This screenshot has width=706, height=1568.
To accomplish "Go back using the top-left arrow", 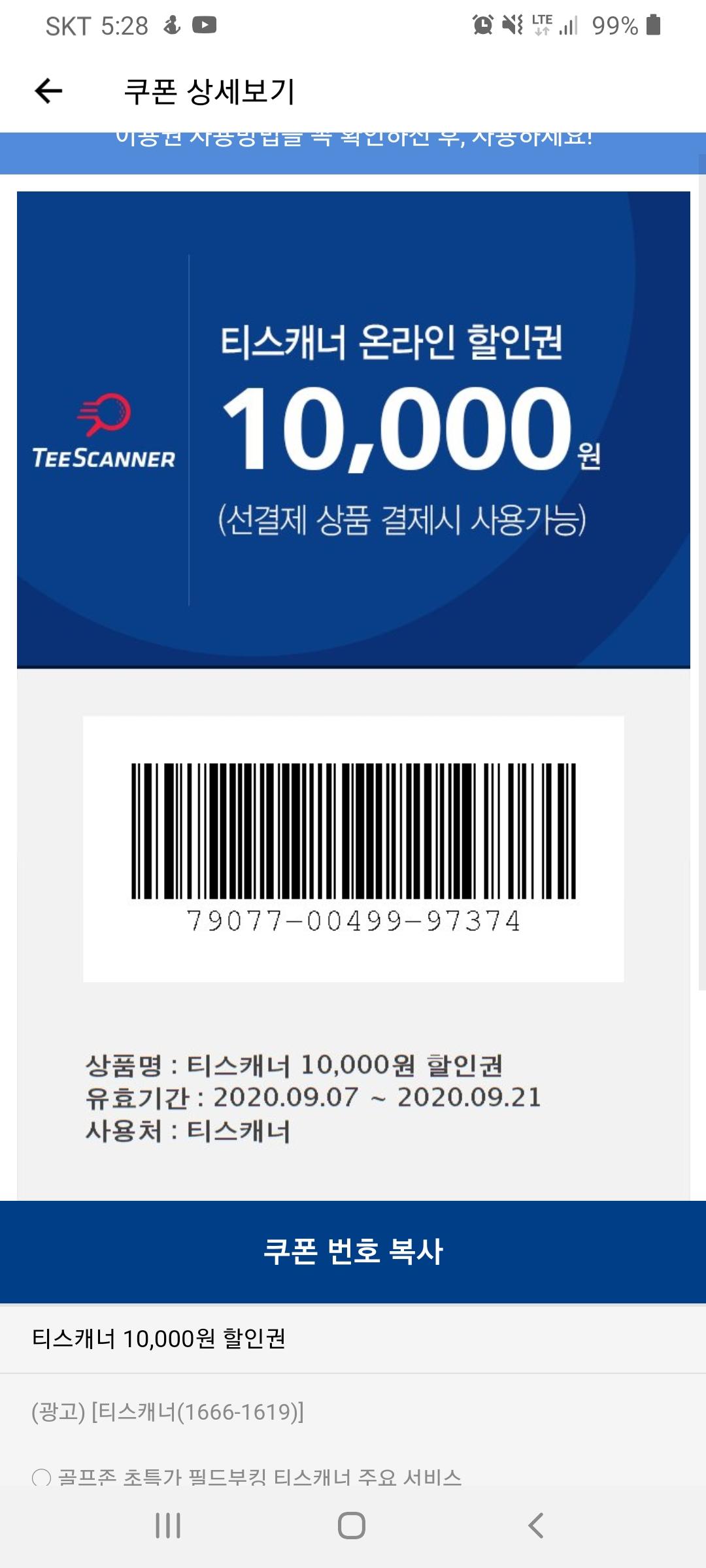I will (x=48, y=91).
